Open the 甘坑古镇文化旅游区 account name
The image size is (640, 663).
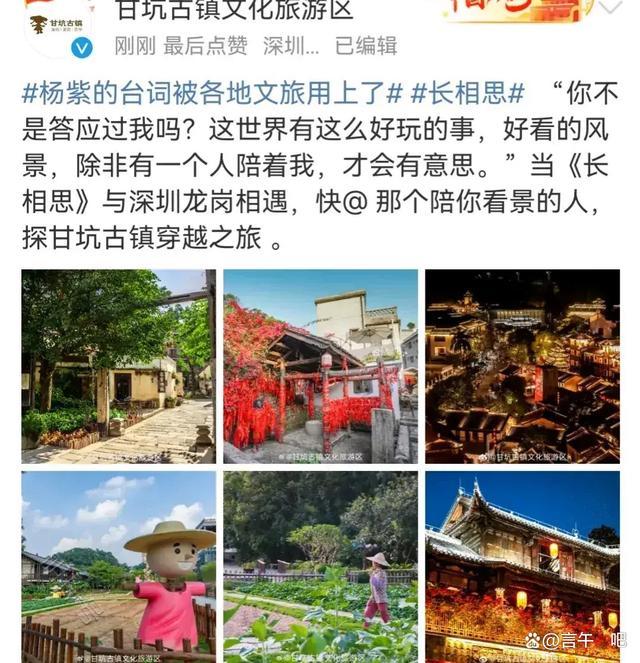pyautogui.click(x=235, y=10)
